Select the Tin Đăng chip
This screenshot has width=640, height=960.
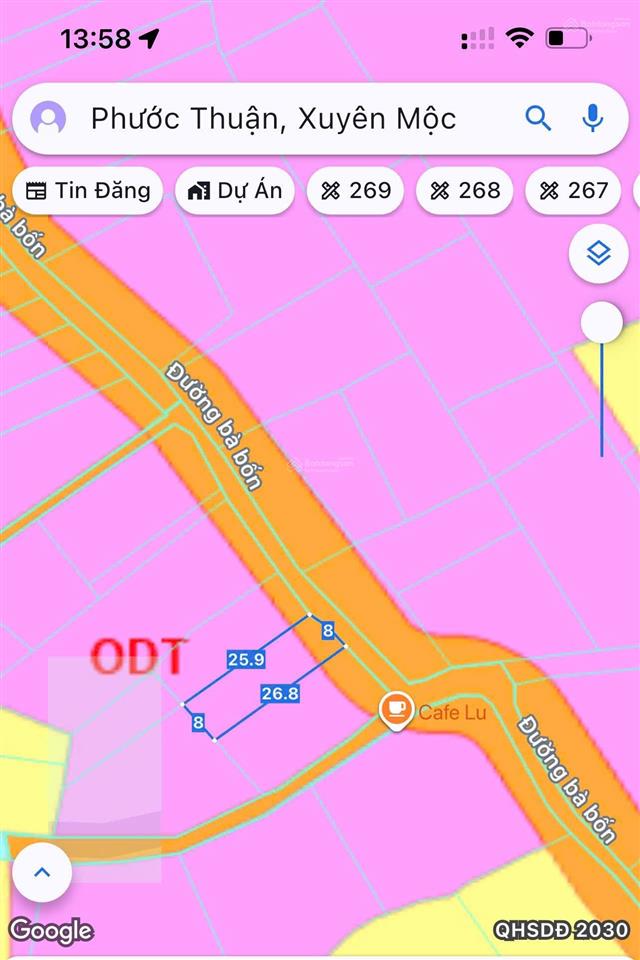coord(88,191)
